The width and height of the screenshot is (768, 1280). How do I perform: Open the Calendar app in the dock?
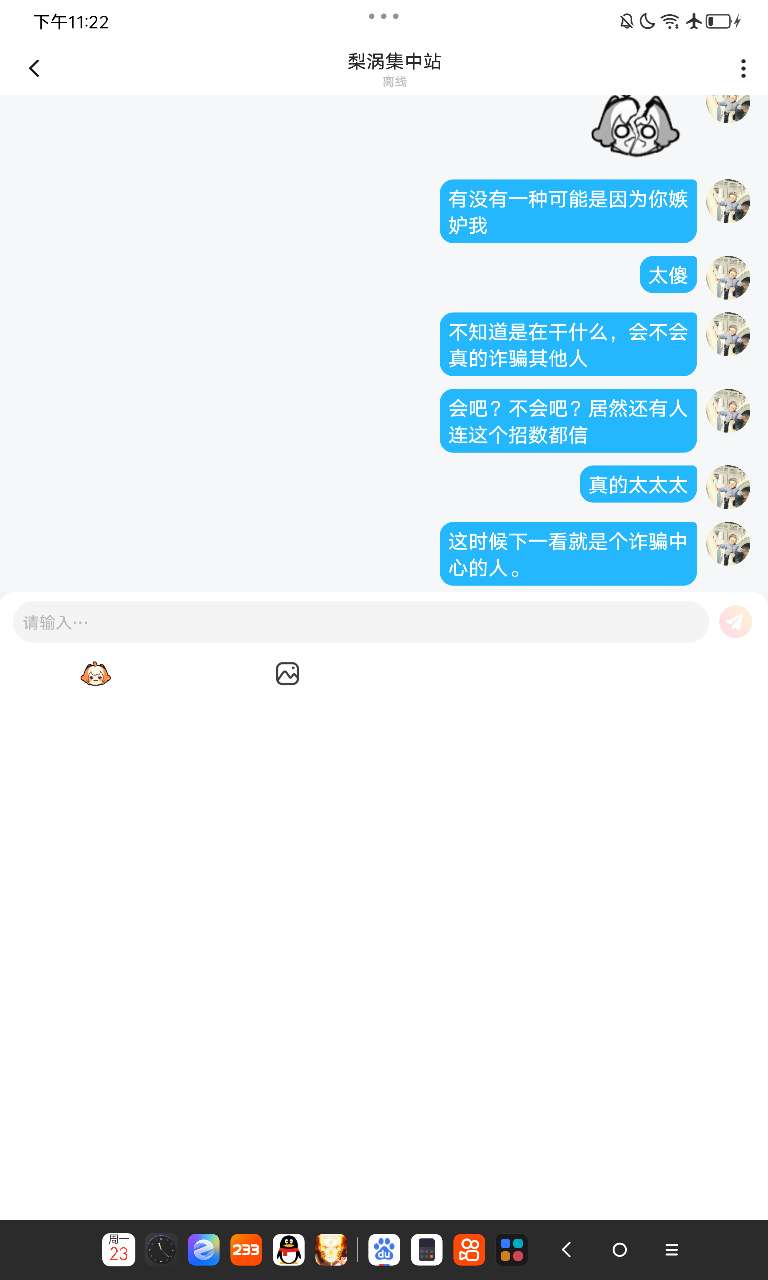[119, 1249]
